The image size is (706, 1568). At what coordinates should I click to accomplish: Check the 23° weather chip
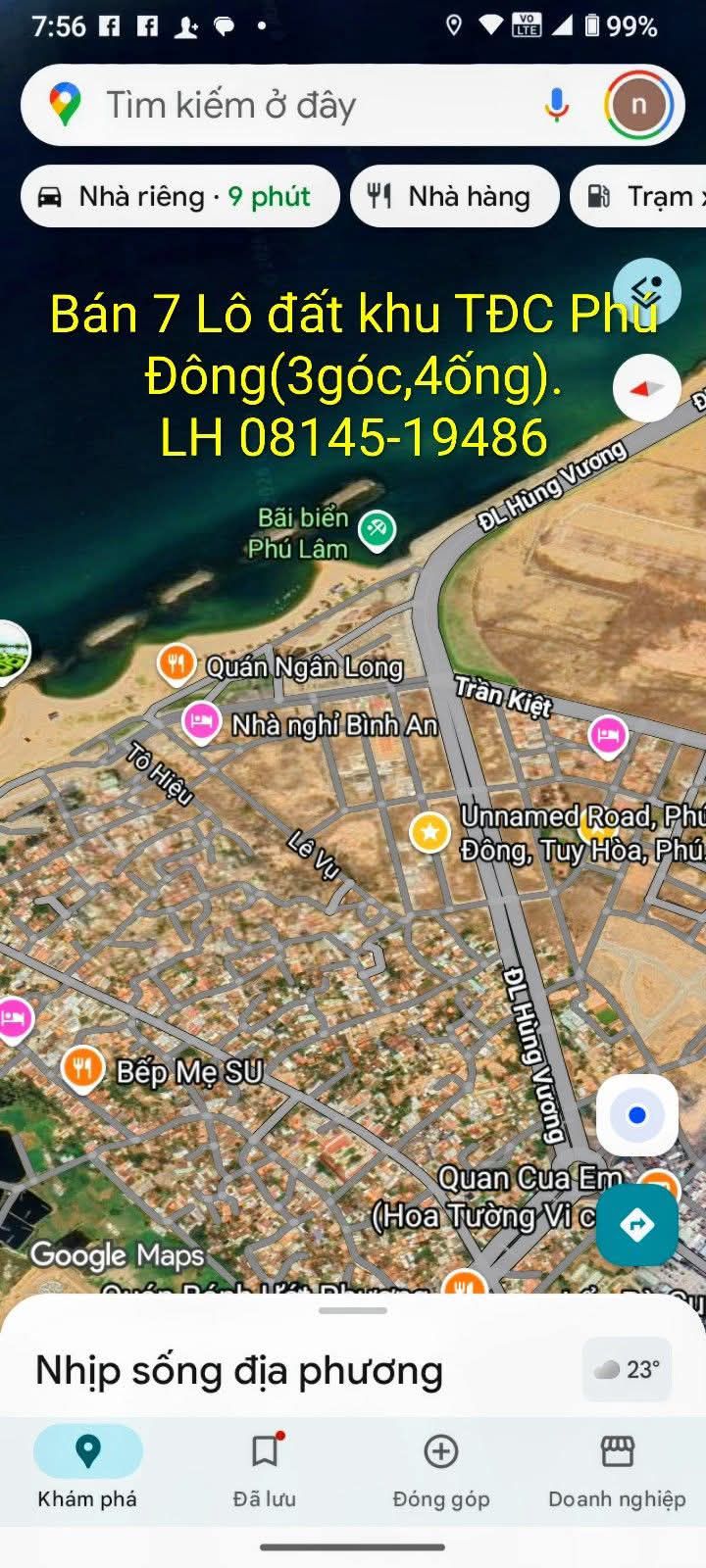tap(628, 1369)
